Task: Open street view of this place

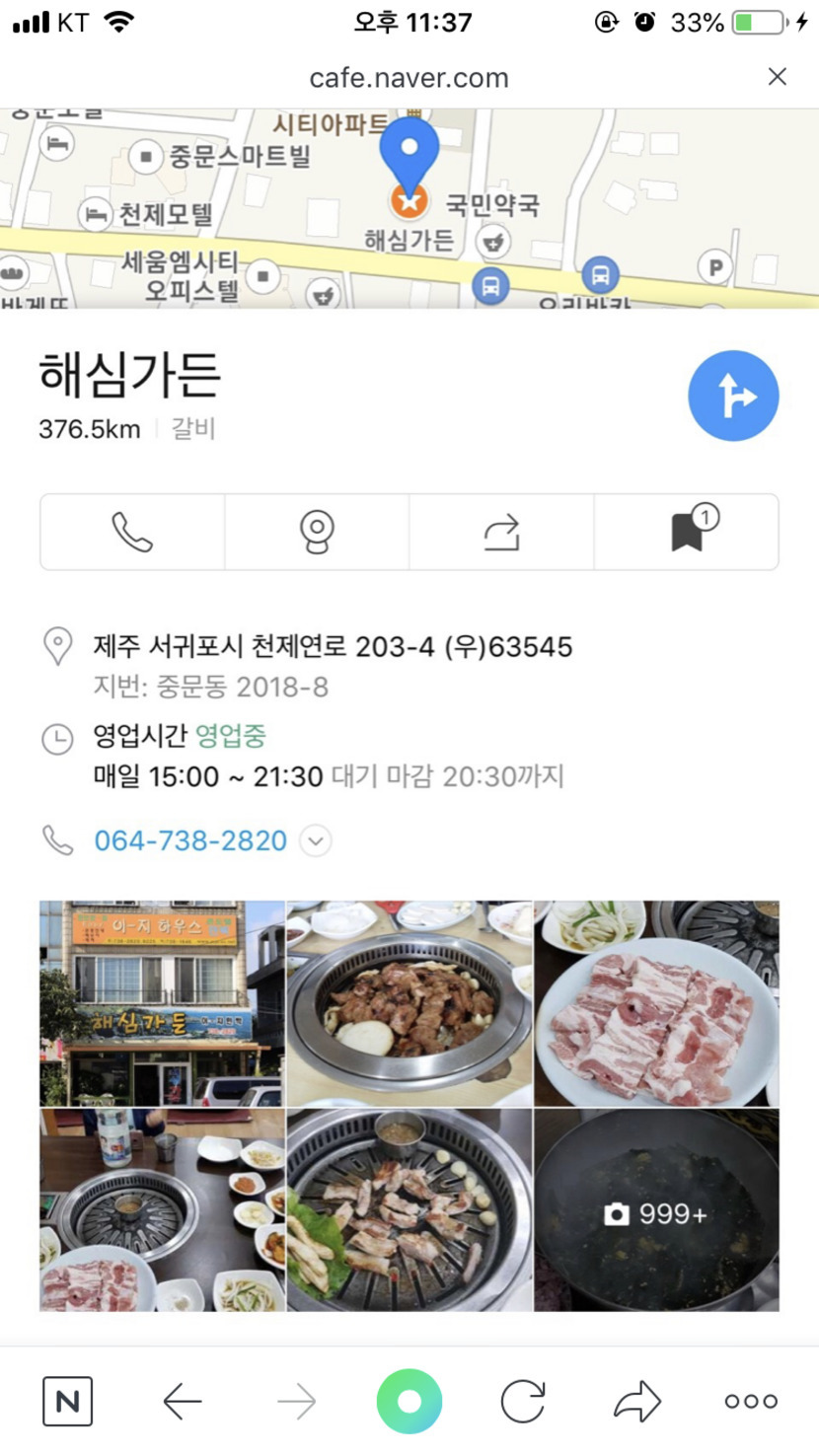Action: (x=317, y=532)
